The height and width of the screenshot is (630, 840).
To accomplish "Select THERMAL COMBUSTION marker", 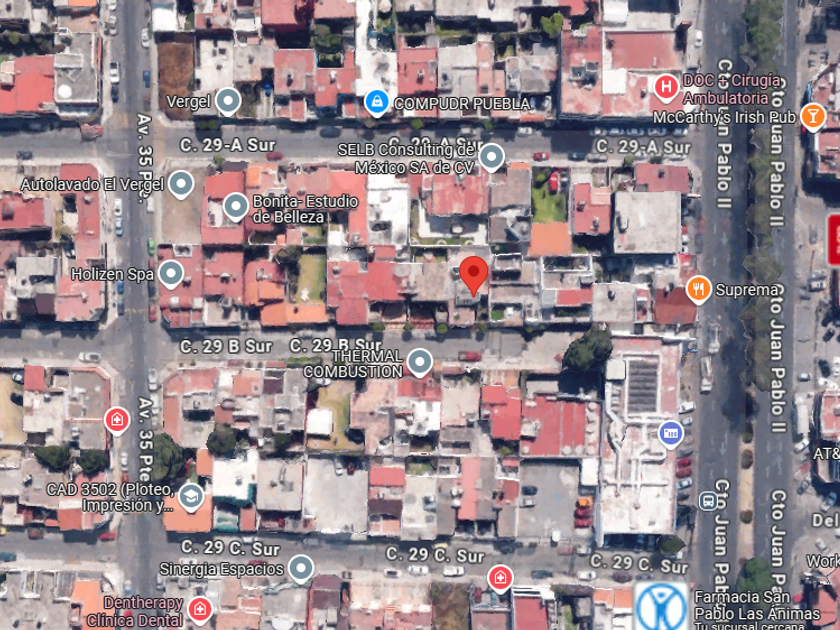I will click(420, 362).
